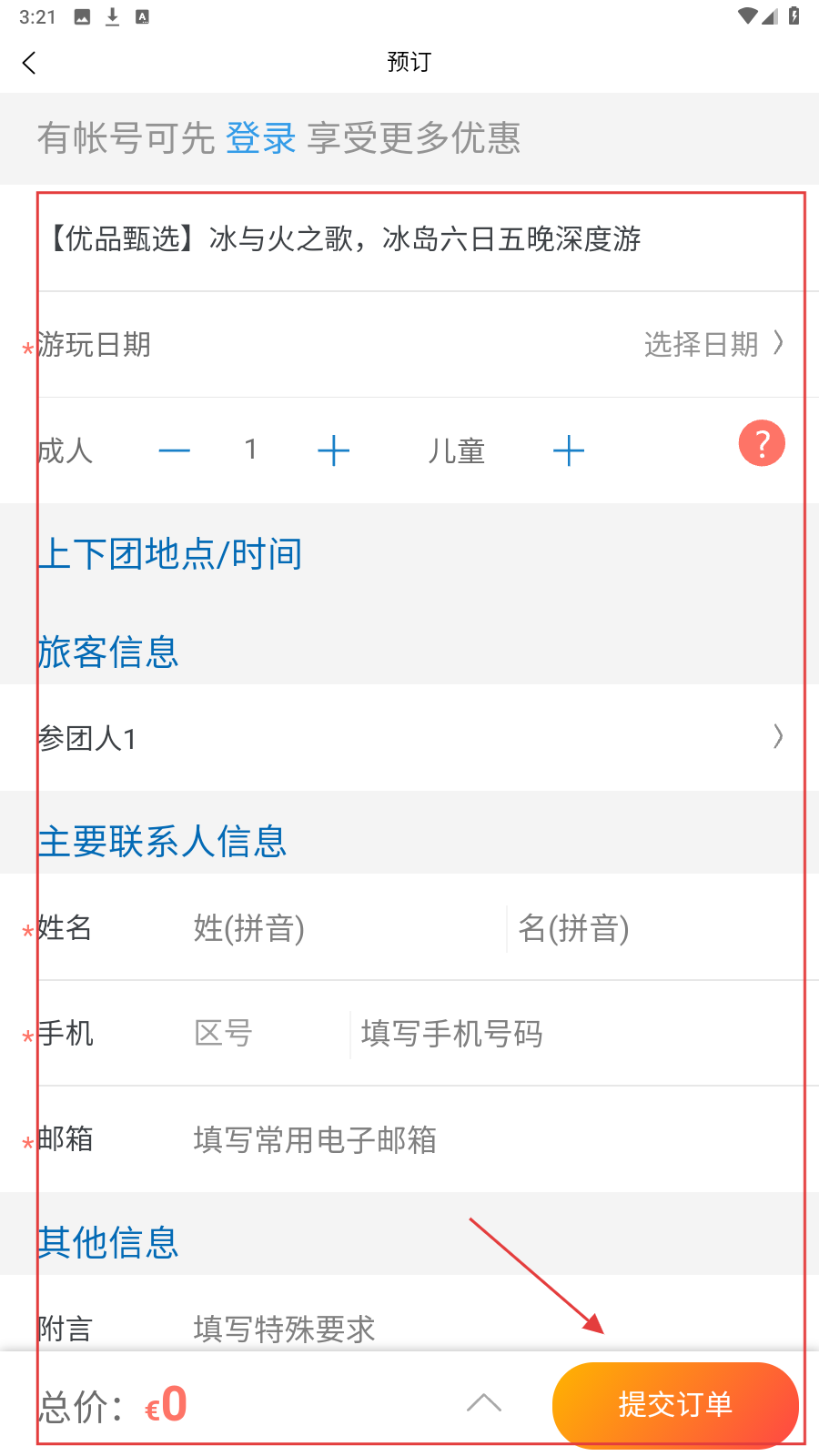Open the red question mark help

click(762, 443)
